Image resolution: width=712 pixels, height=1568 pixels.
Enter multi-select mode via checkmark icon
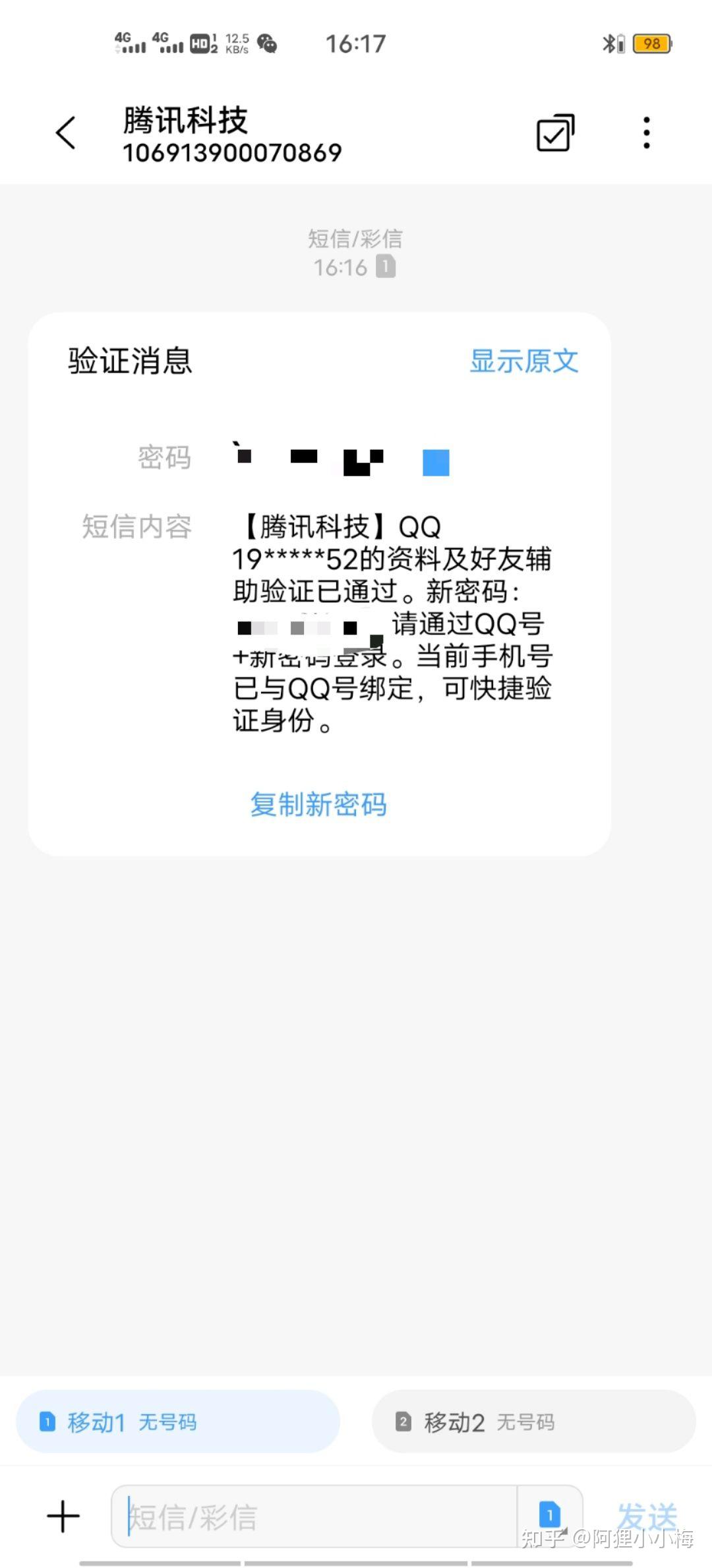554,132
